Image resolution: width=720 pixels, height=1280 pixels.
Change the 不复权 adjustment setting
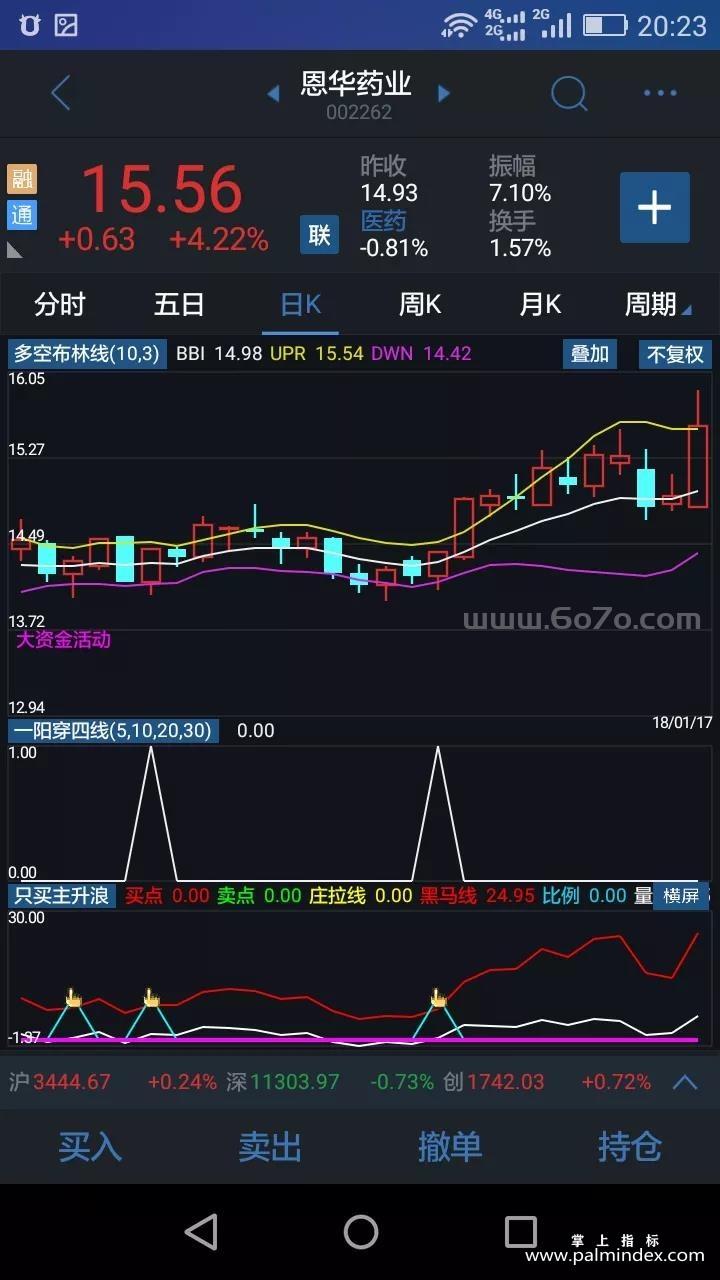click(x=675, y=354)
